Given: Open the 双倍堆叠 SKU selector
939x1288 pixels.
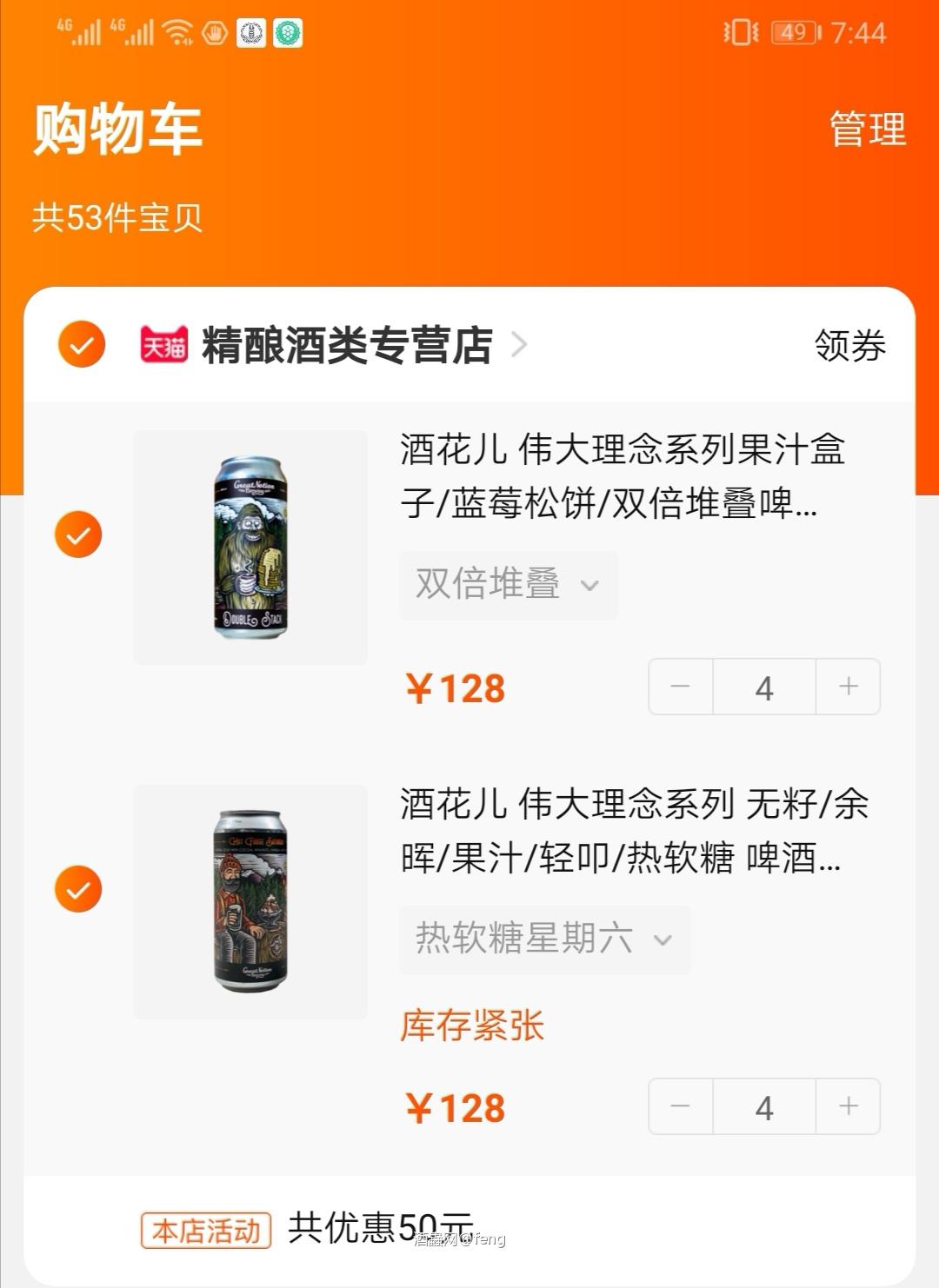Looking at the screenshot, I should click(x=509, y=586).
